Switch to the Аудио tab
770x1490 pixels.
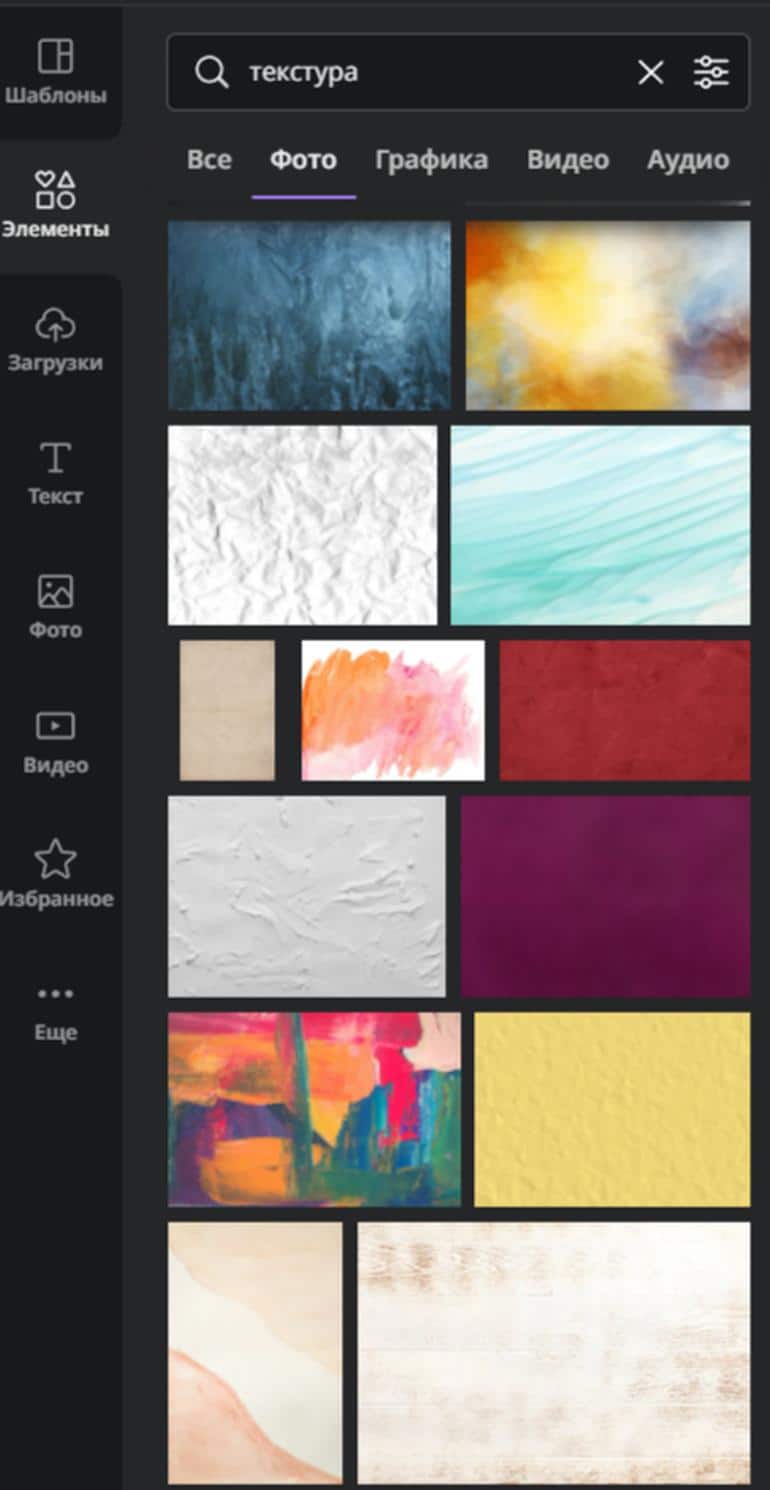pos(688,160)
